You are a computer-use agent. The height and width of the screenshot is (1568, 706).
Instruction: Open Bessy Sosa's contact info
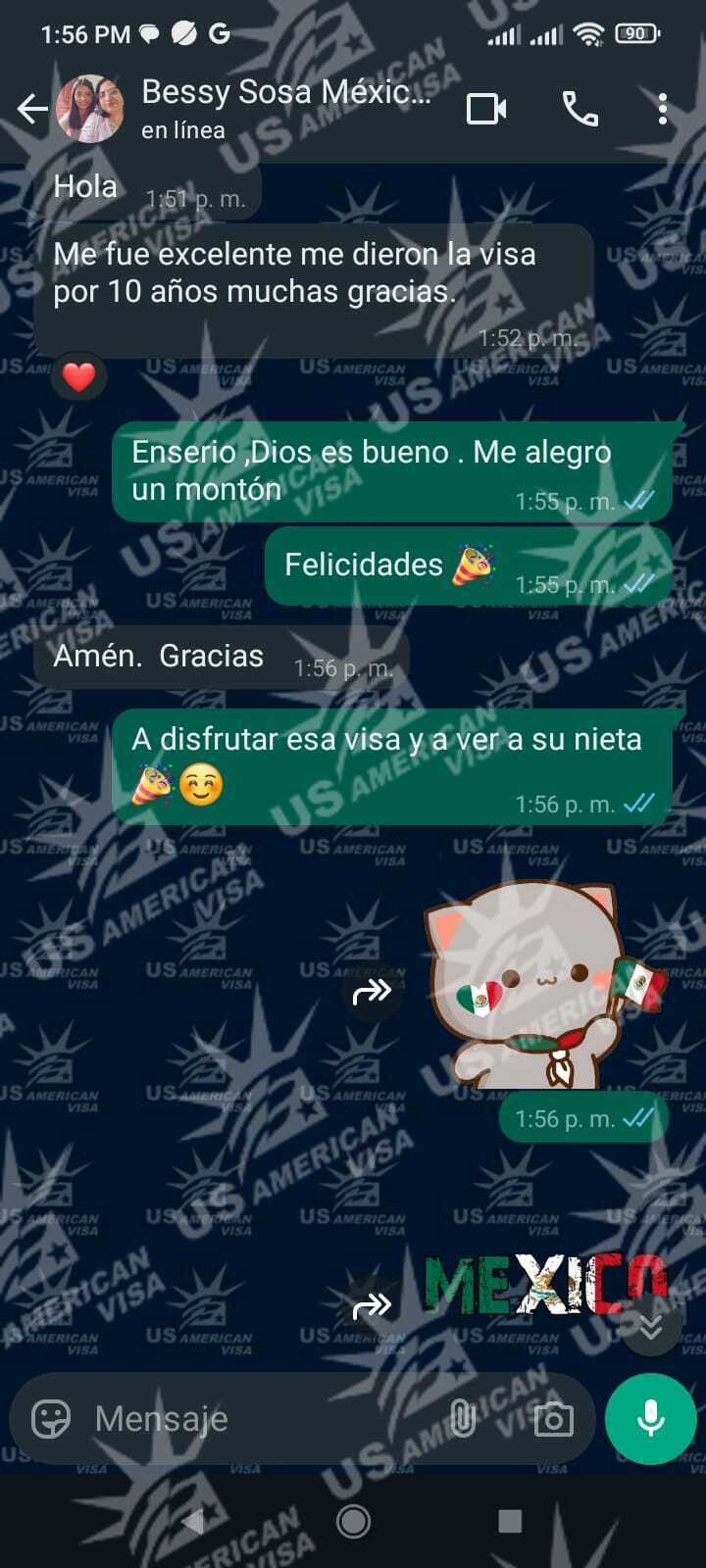point(285,108)
